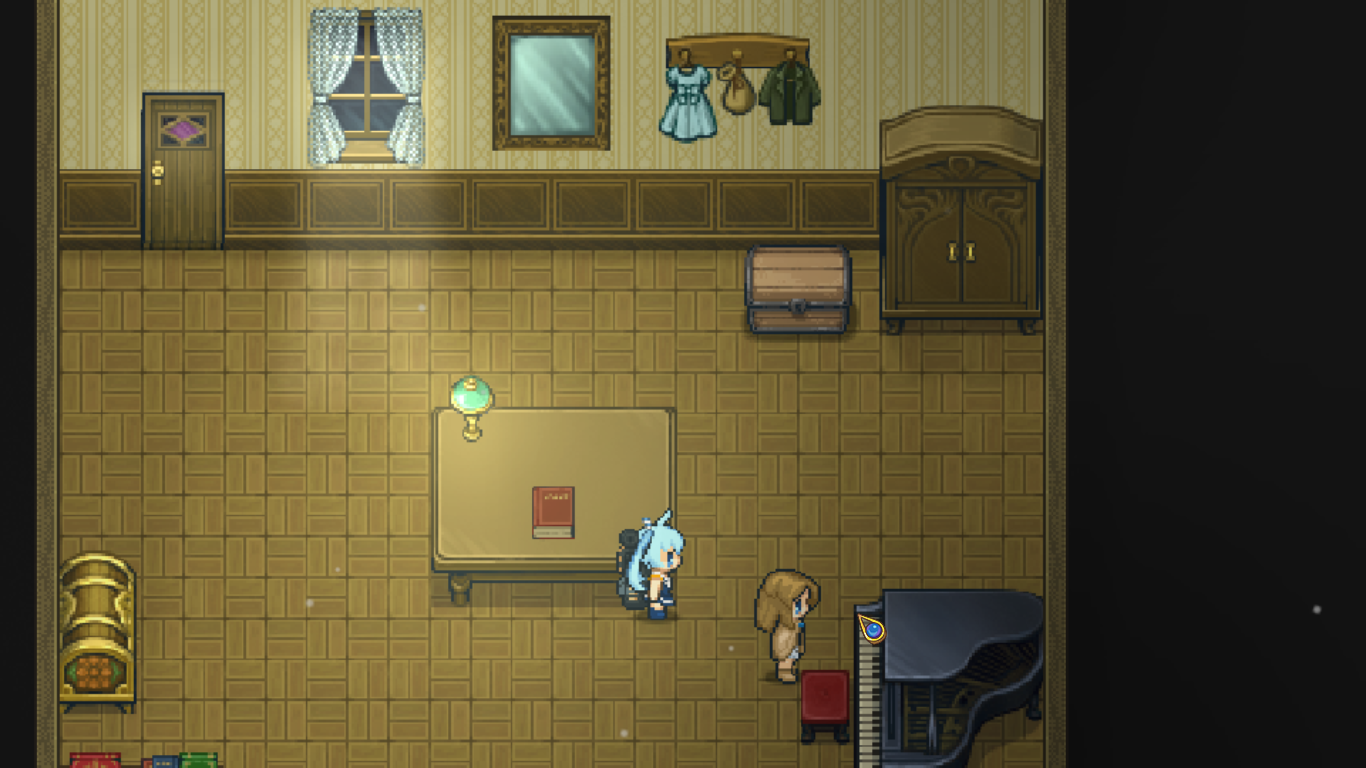The height and width of the screenshot is (768, 1366).
Task: Tap the red book on the table
Action: tap(553, 512)
